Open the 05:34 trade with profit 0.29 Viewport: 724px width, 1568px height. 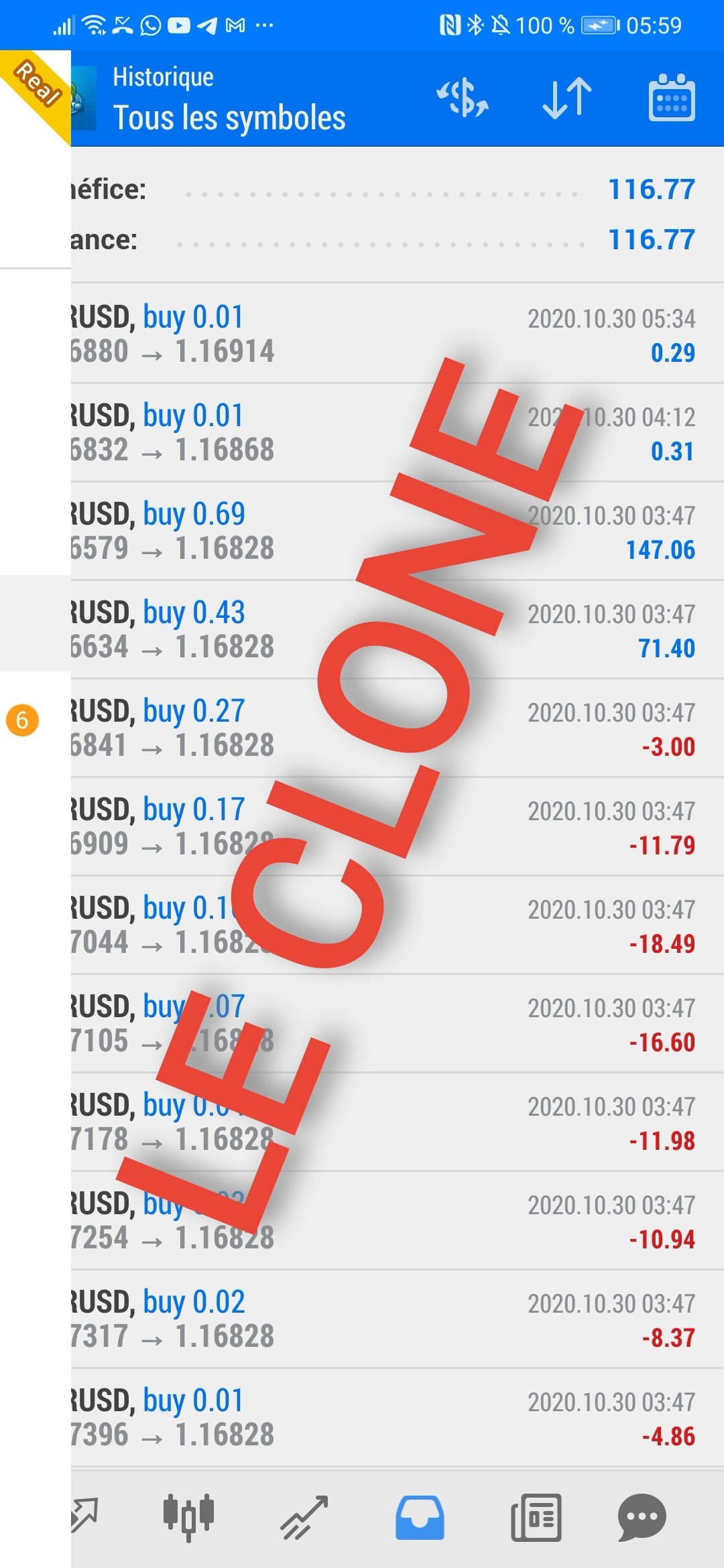(x=396, y=334)
